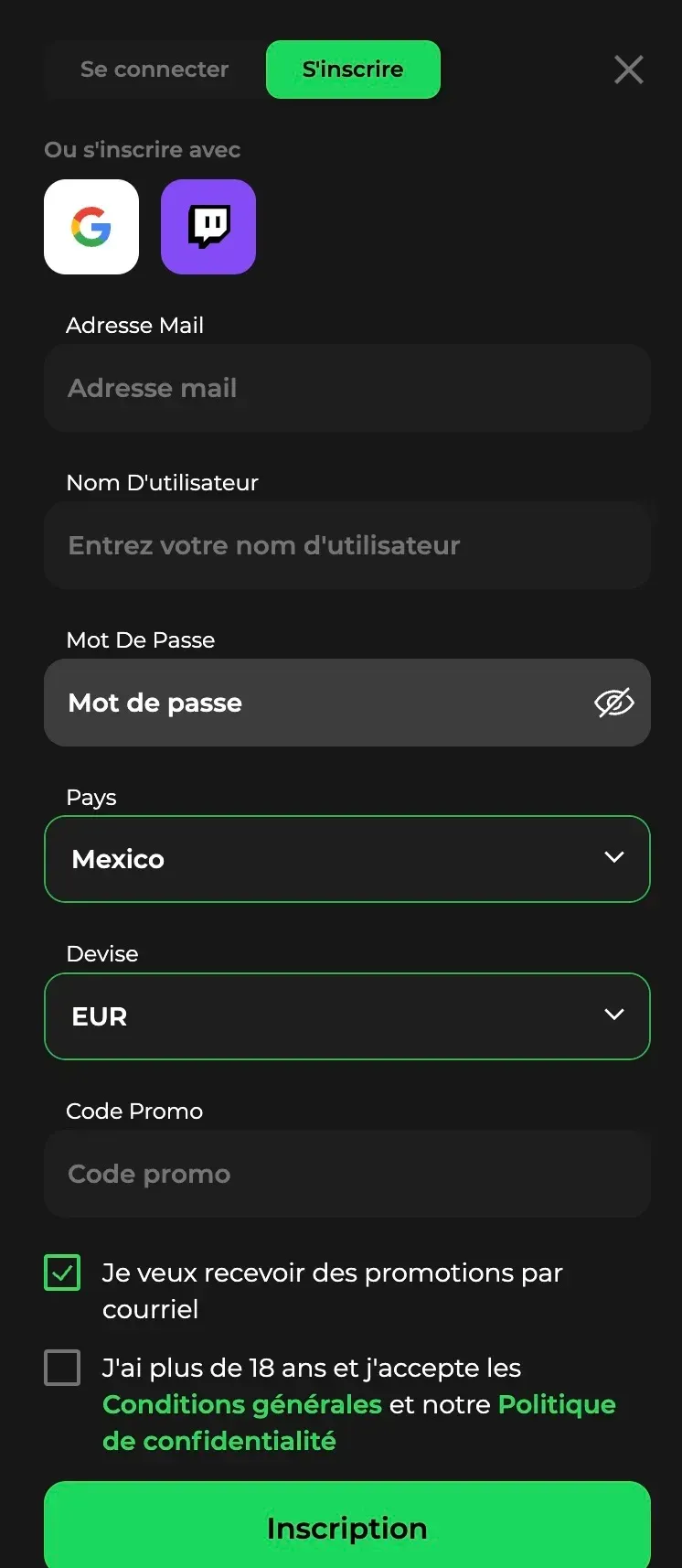Image resolution: width=682 pixels, height=1568 pixels.
Task: Uncheck 'Je veux recevoir des promotions par courriel'
Action: pos(61,1272)
